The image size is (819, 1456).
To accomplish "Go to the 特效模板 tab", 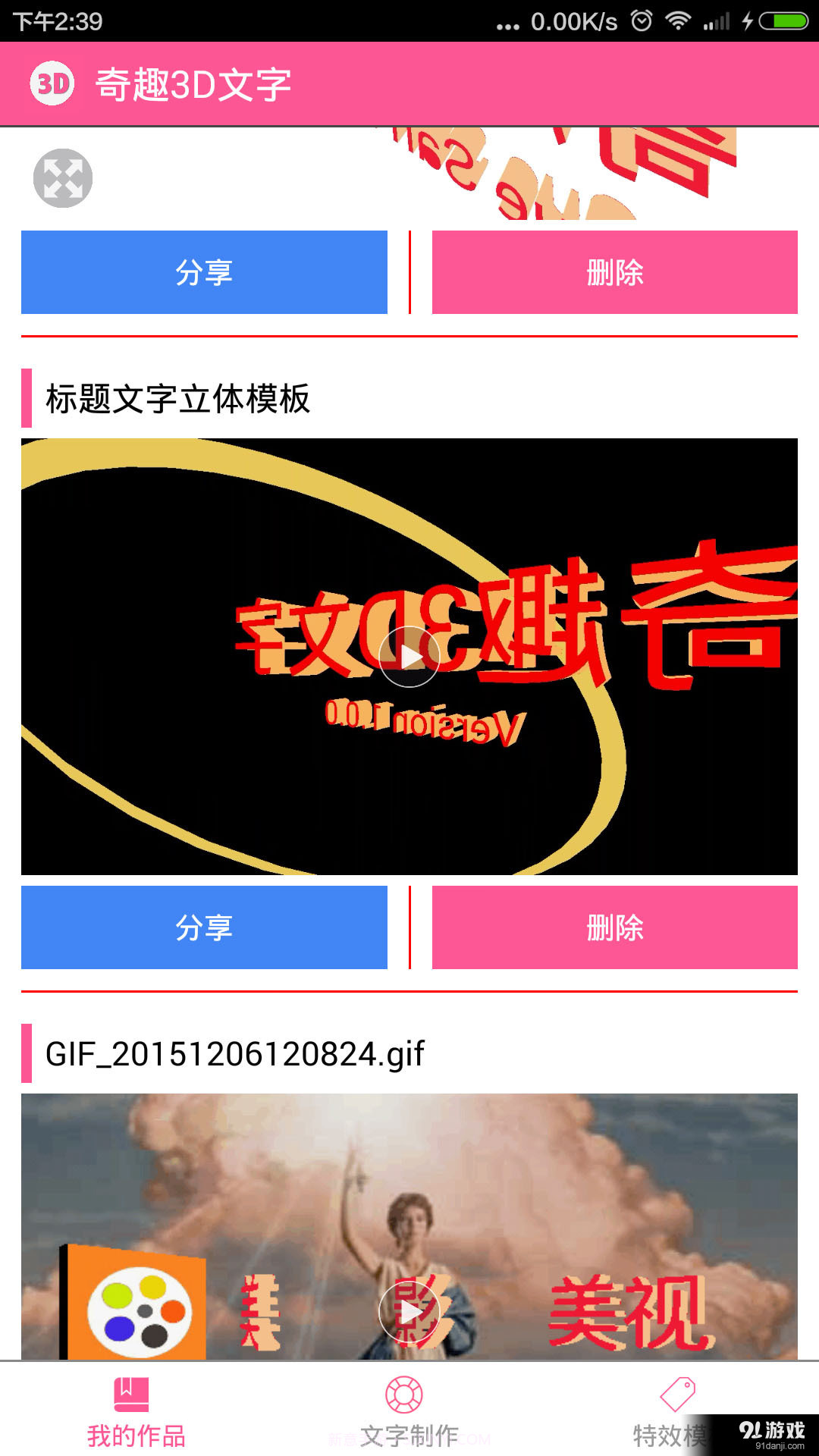I will [x=671, y=1412].
